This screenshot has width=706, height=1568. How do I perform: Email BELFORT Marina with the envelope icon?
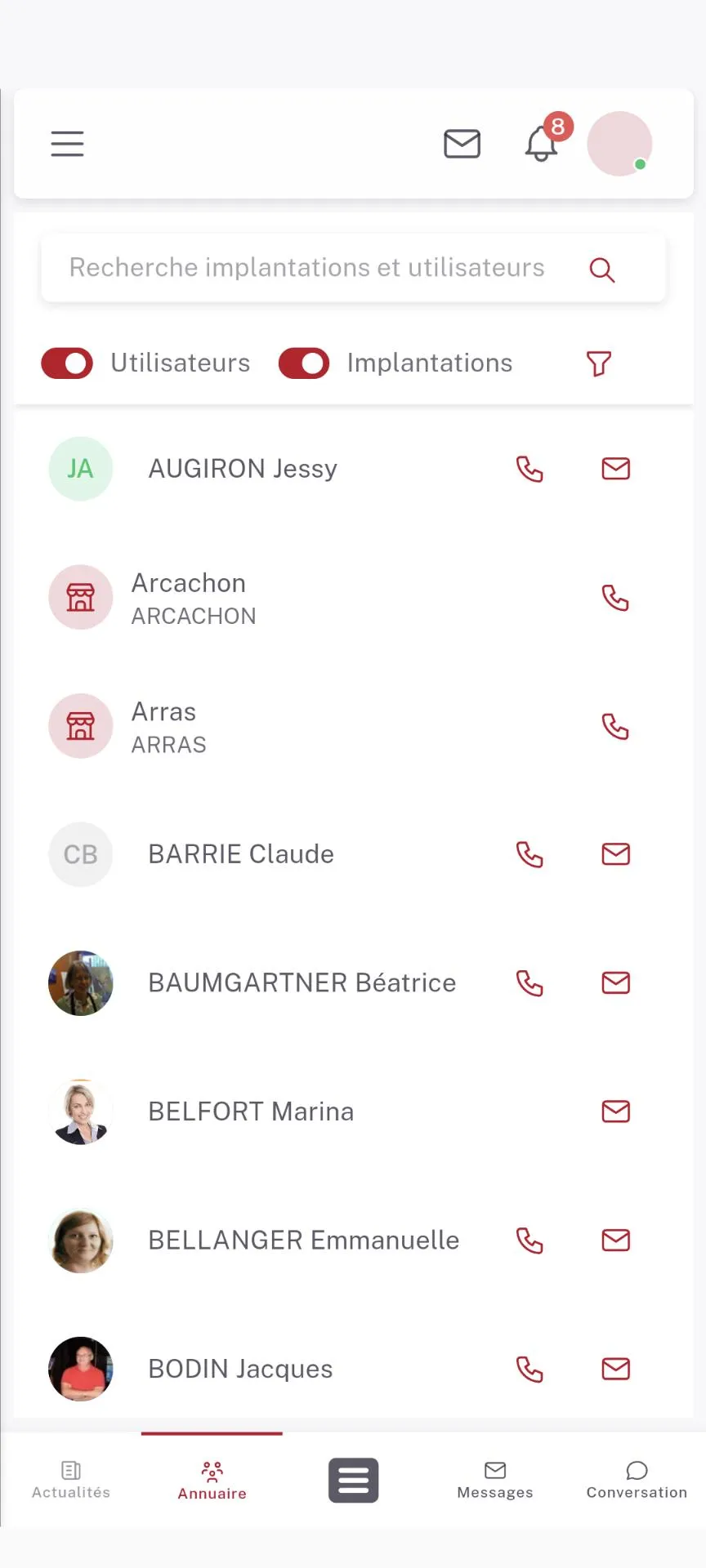click(614, 1111)
